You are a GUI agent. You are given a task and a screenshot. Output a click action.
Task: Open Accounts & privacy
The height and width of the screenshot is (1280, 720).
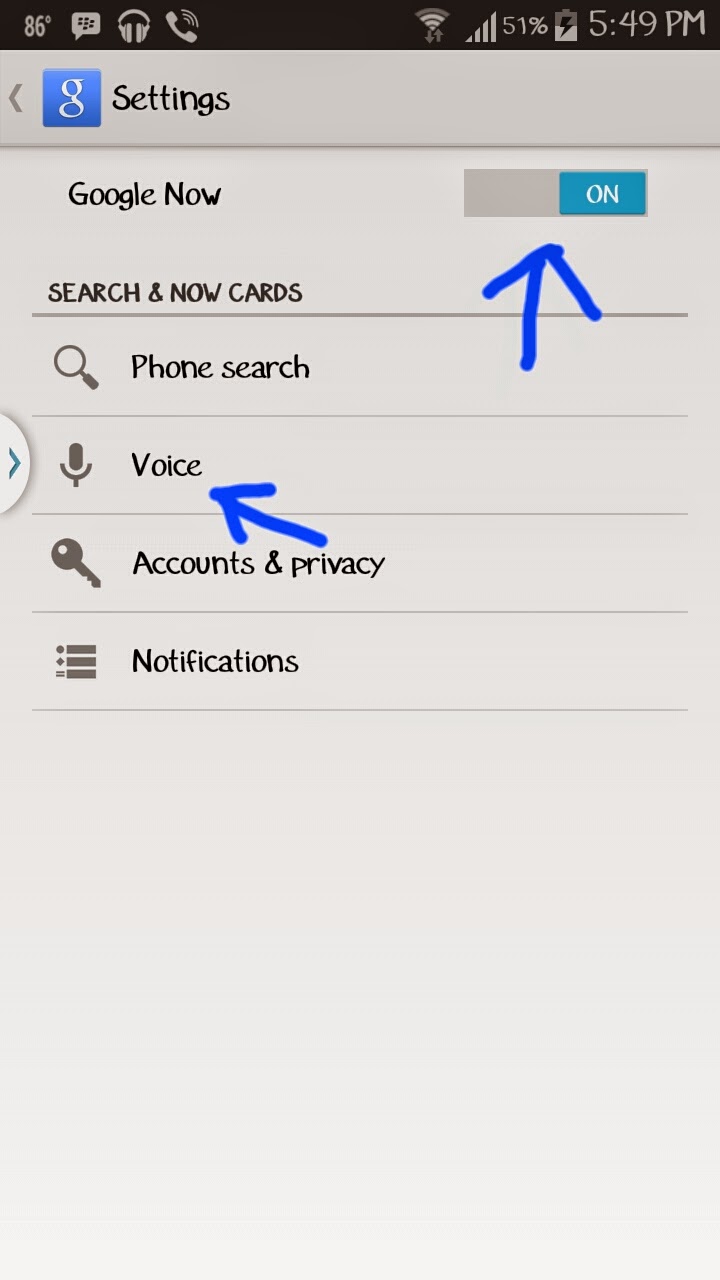point(258,563)
